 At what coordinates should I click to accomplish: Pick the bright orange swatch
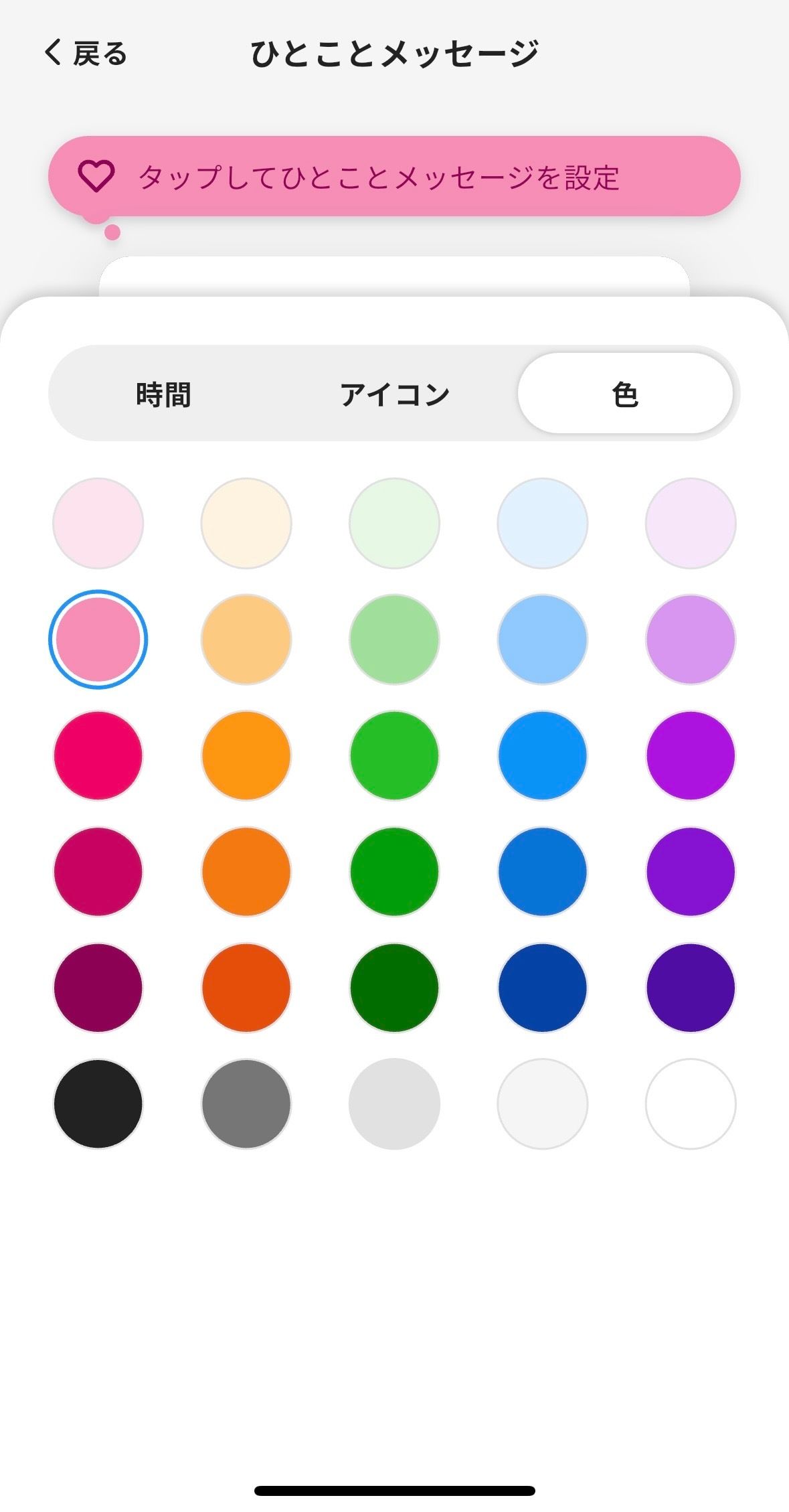246,755
